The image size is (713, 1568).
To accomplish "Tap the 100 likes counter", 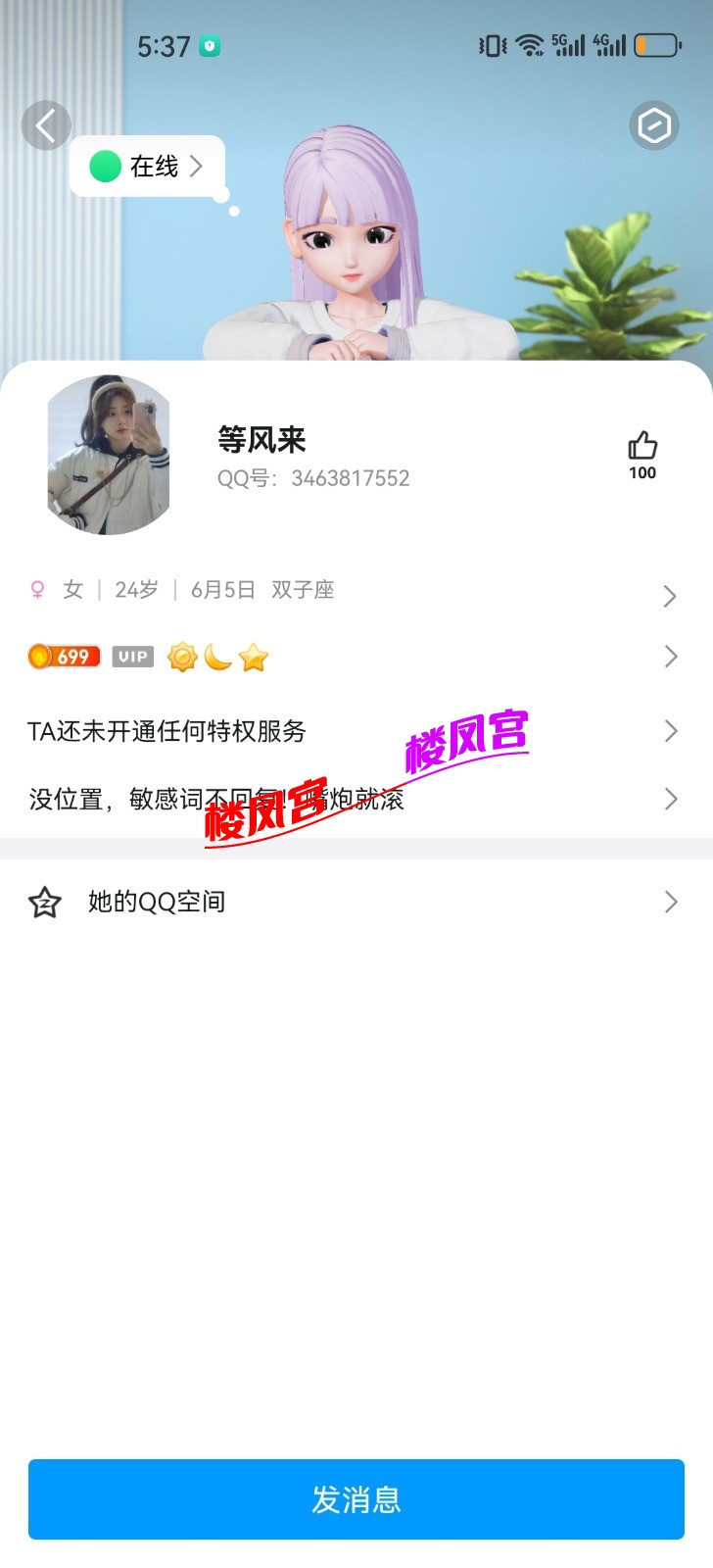I will pyautogui.click(x=642, y=472).
